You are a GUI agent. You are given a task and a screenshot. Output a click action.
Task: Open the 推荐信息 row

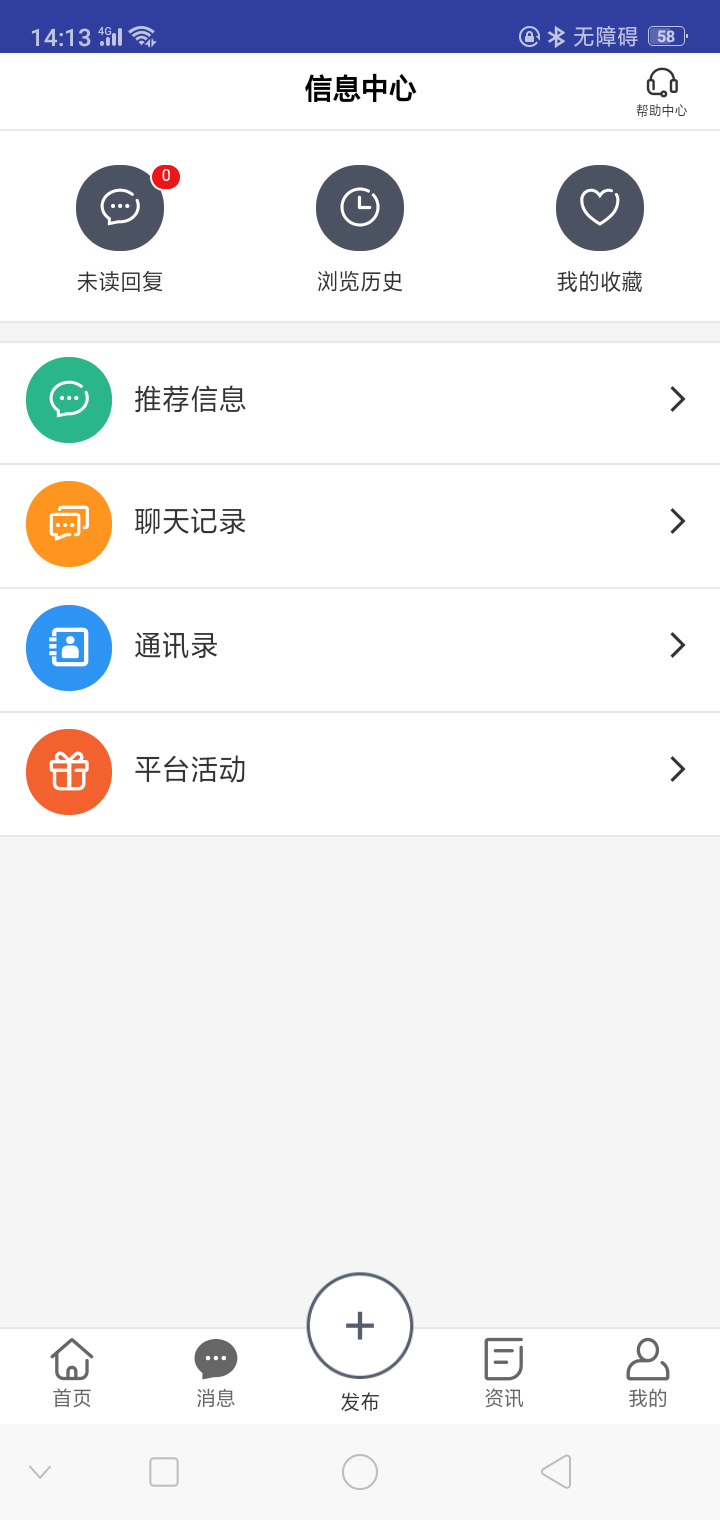pos(360,400)
